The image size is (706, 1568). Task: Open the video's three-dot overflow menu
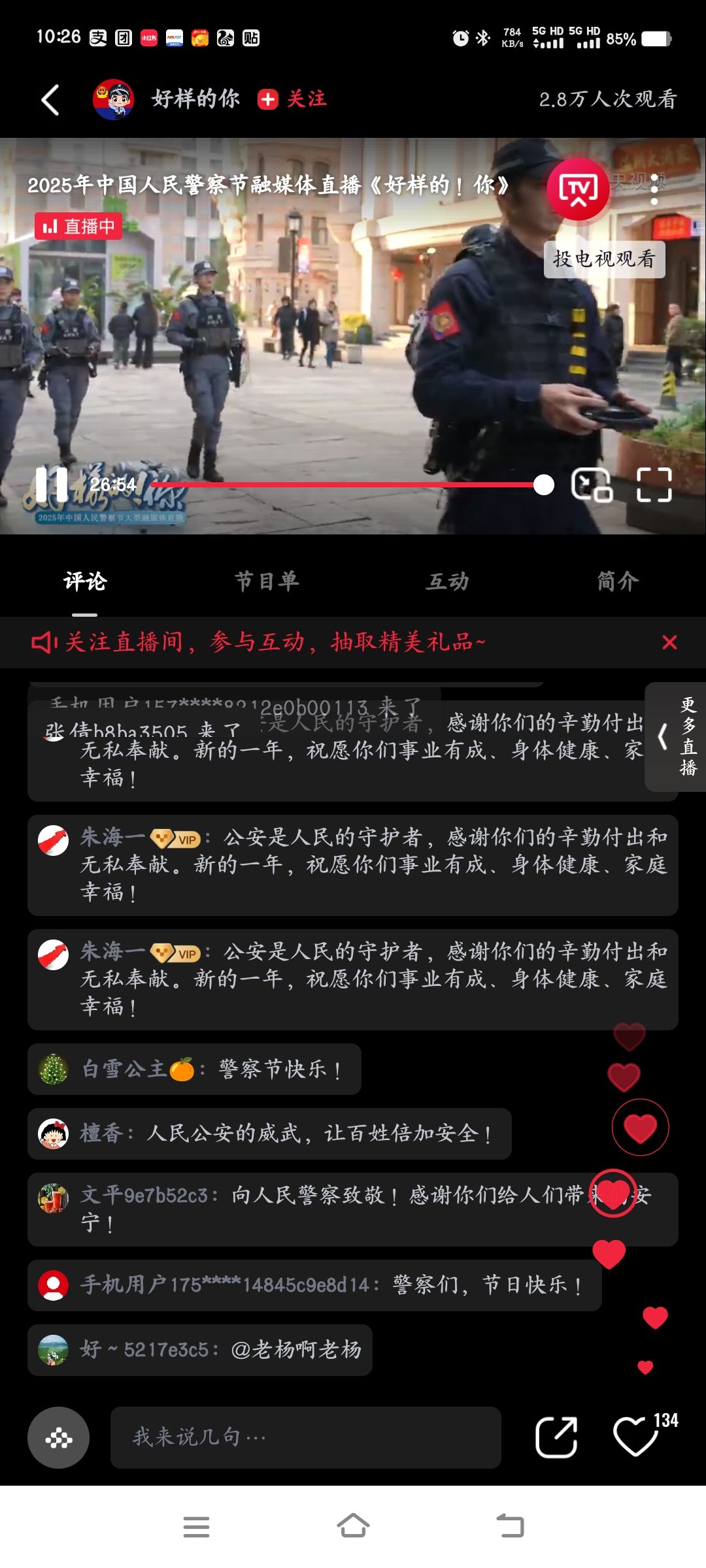pyautogui.click(x=654, y=189)
